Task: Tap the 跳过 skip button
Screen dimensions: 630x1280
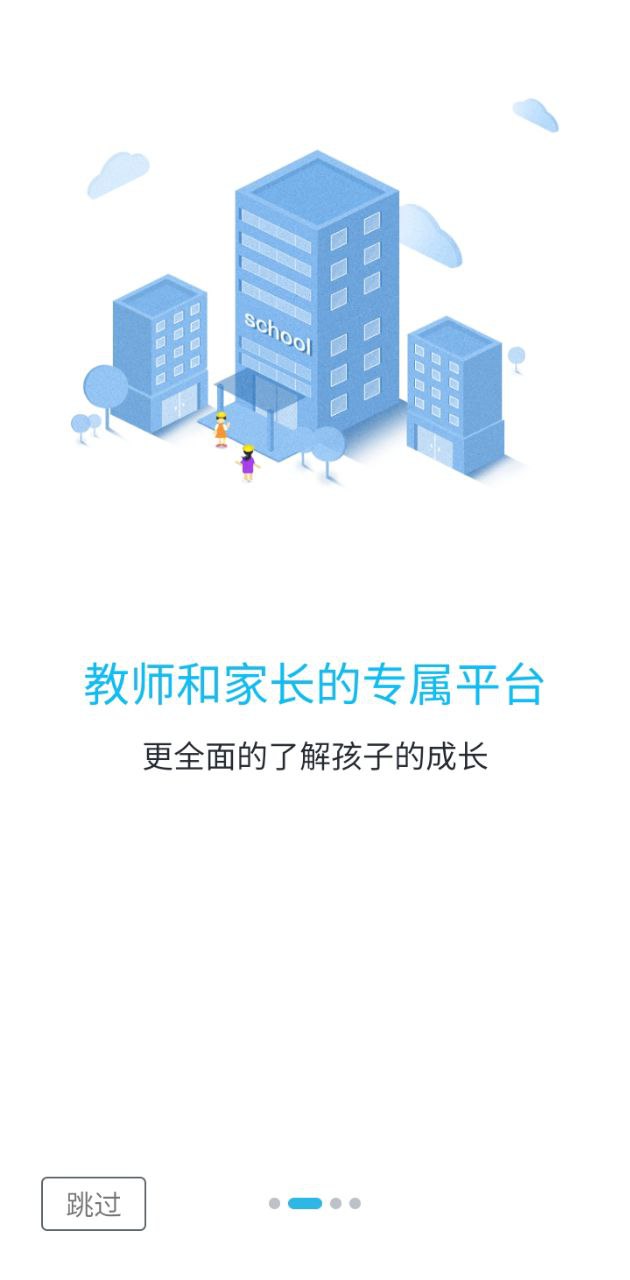Action: 93,1203
